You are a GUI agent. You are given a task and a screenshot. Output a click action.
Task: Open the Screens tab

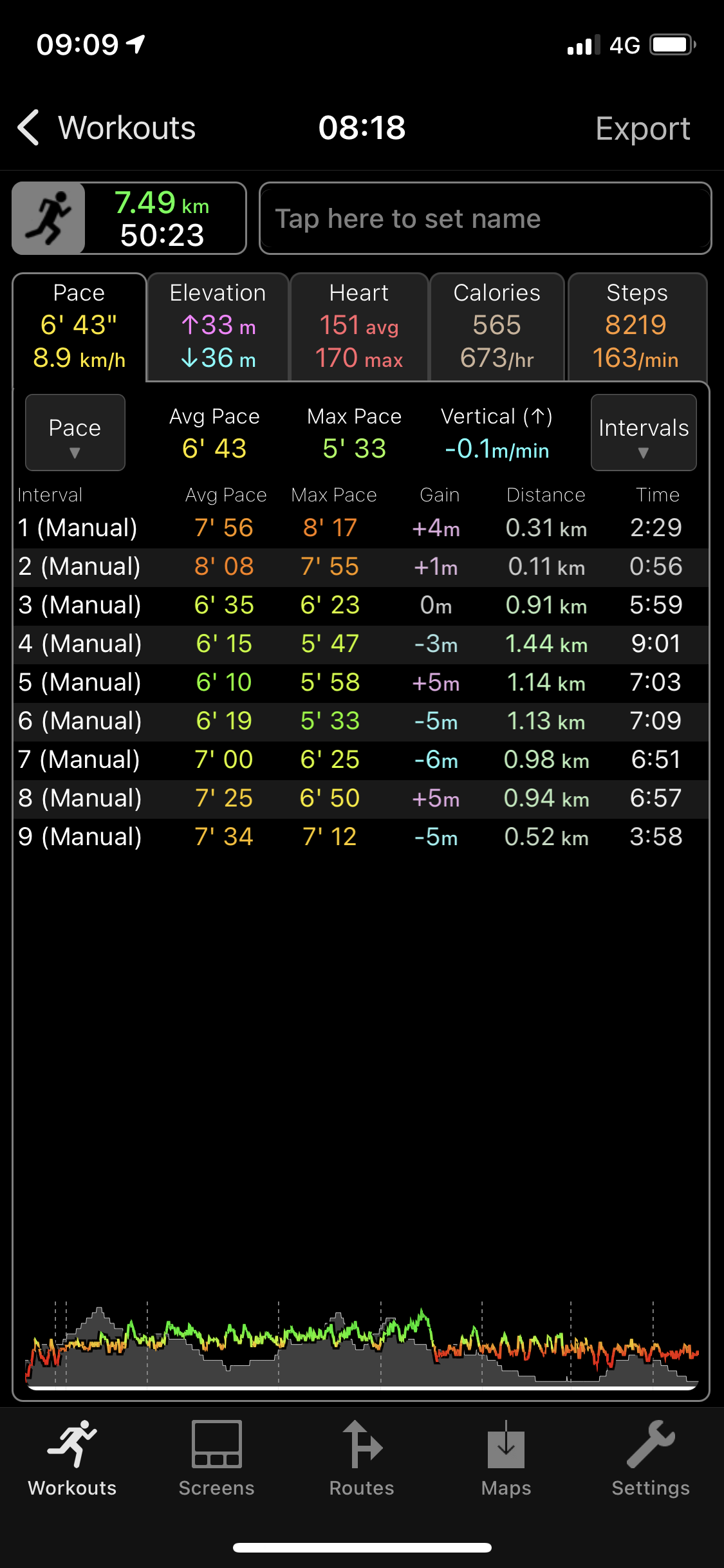point(217,1459)
